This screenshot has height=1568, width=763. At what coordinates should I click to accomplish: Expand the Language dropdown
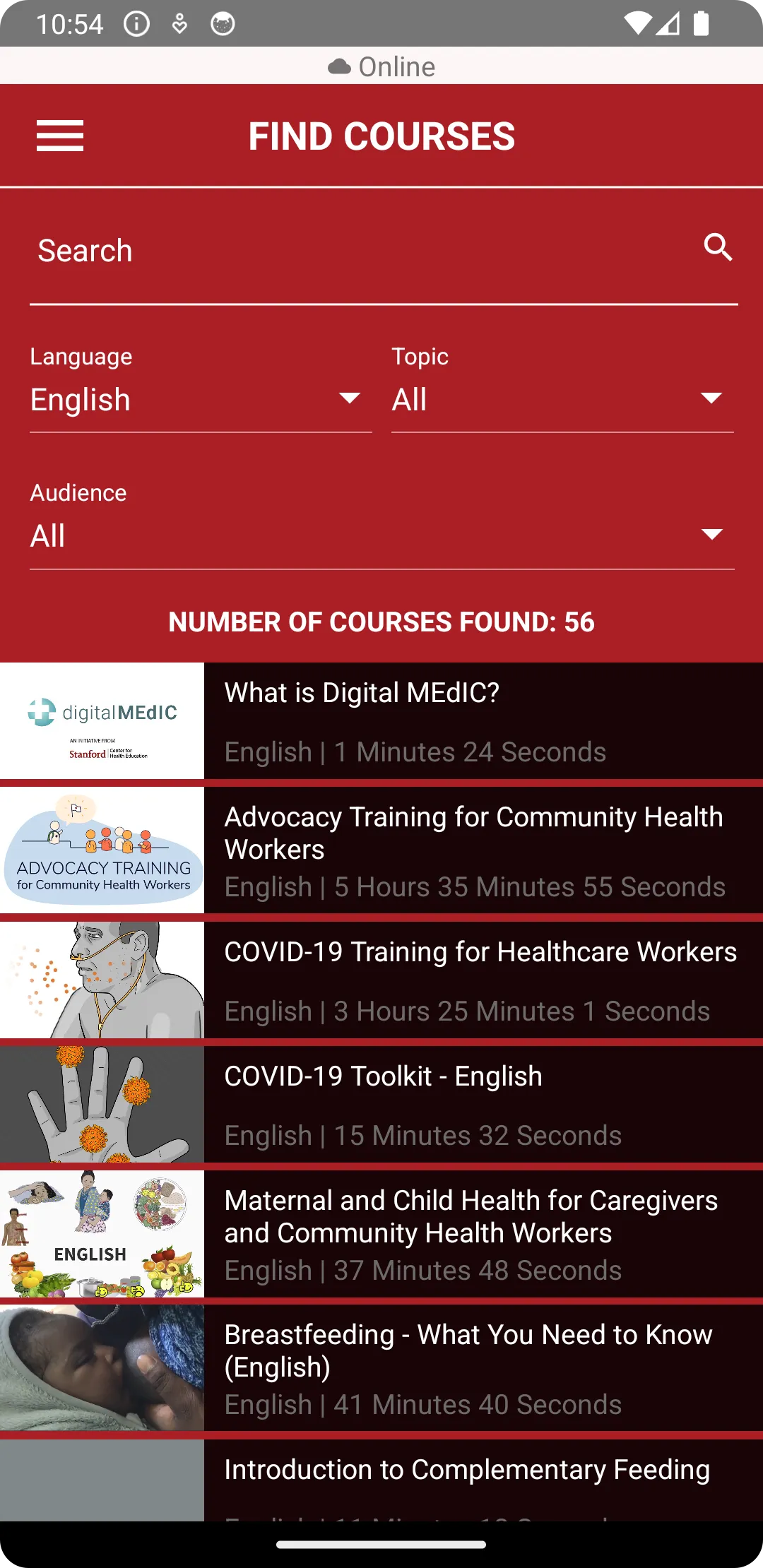pyautogui.click(x=201, y=400)
